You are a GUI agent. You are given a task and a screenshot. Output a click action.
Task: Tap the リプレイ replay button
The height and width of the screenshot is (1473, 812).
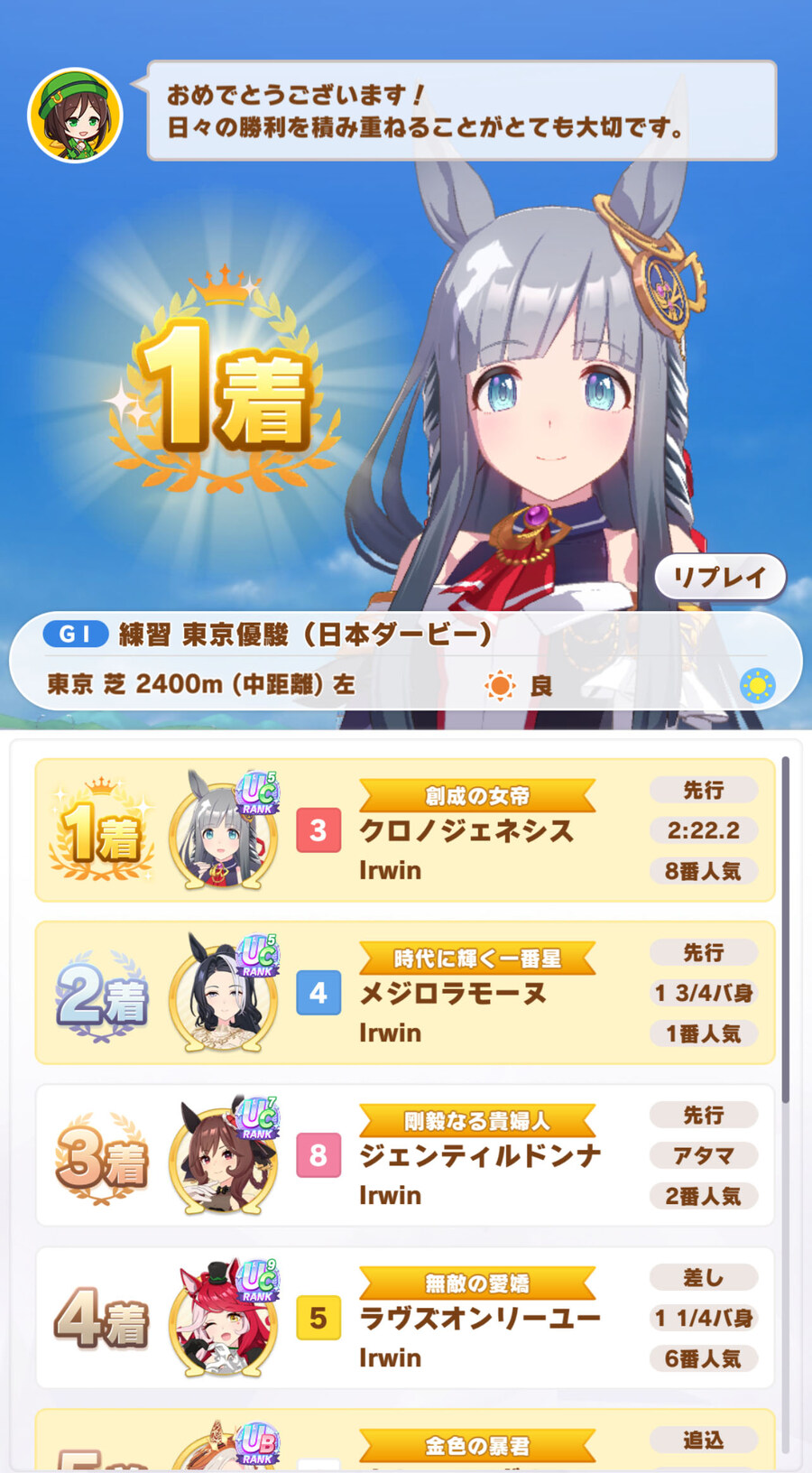(x=719, y=577)
